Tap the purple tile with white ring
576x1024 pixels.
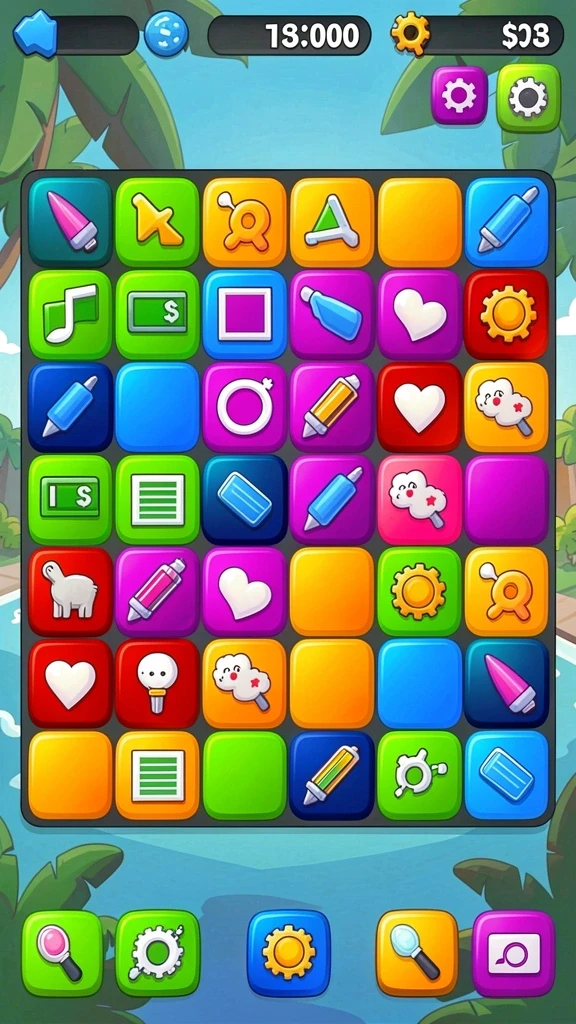(244, 408)
